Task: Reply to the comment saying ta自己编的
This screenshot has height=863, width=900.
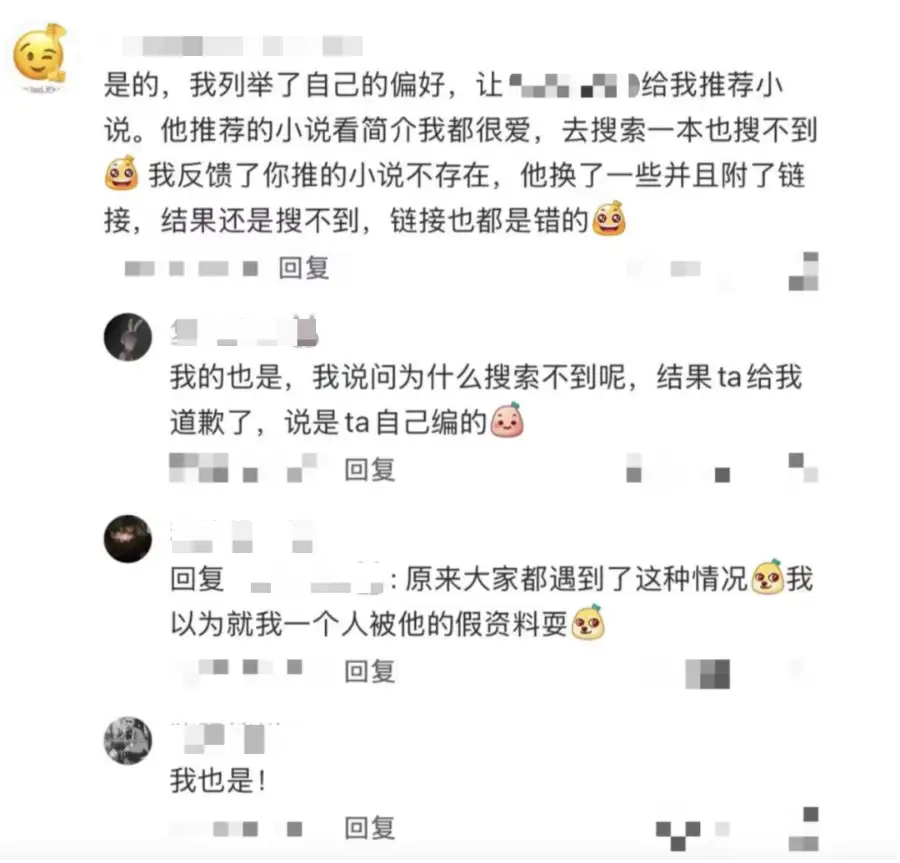Action: coord(369,468)
